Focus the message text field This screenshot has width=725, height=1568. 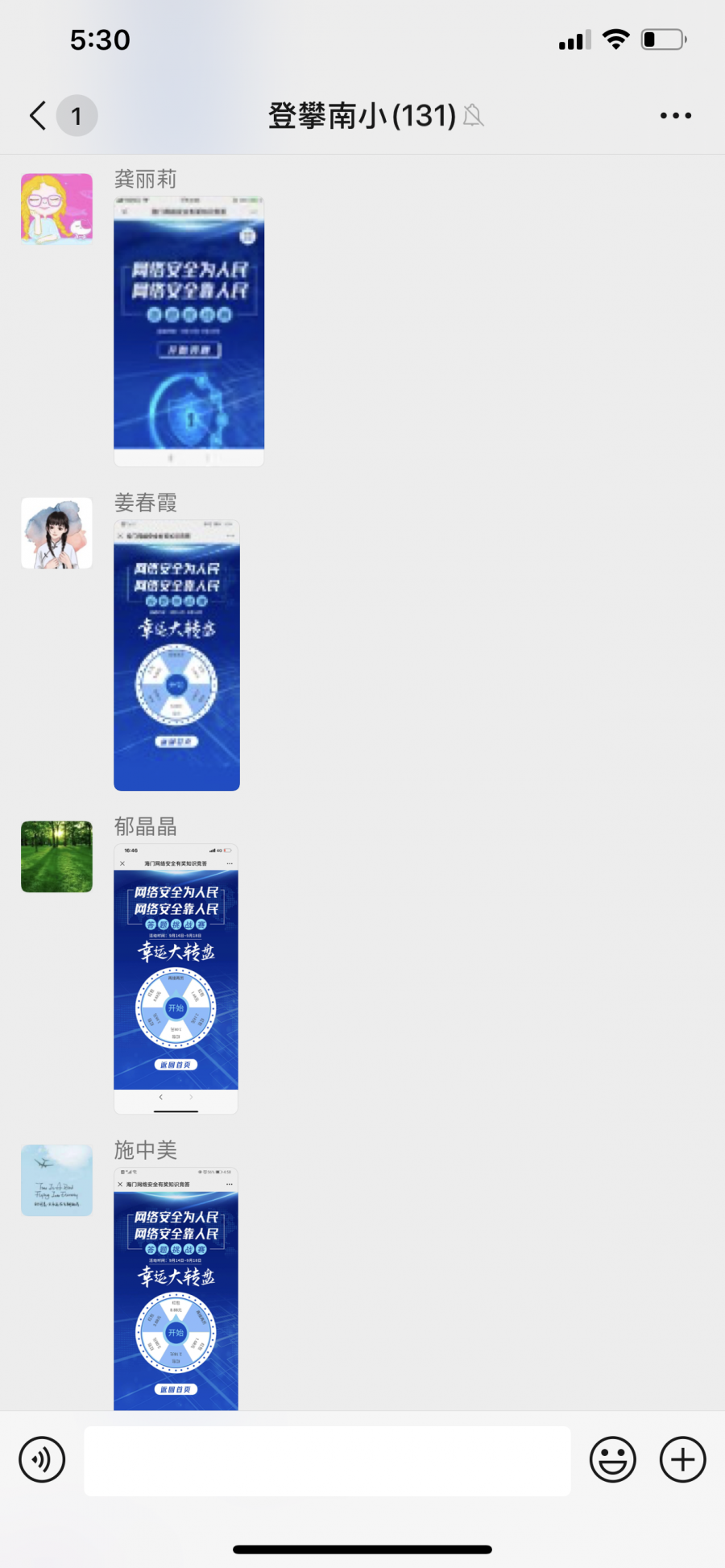(x=327, y=1461)
